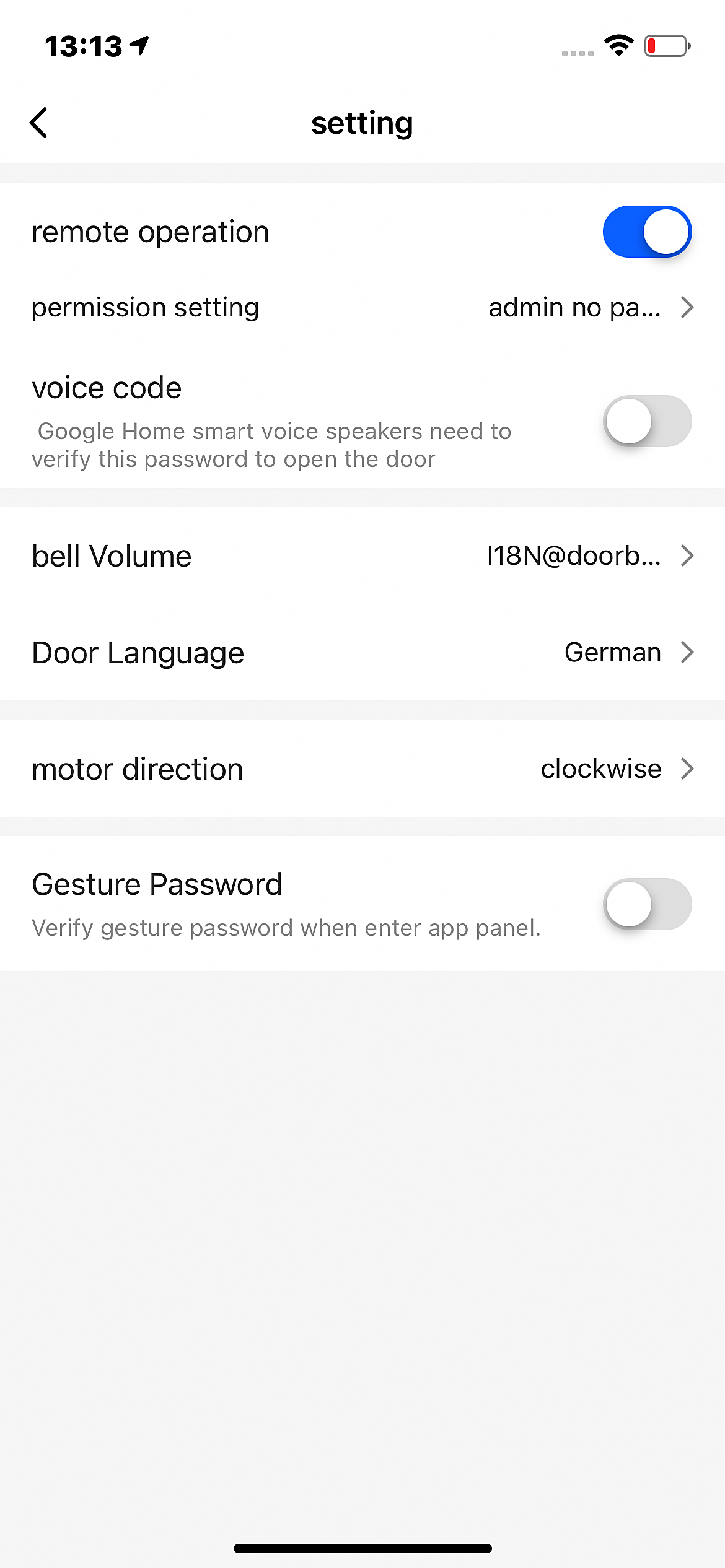The width and height of the screenshot is (725, 1568).
Task: Turn on Gesture Password
Action: 647,904
